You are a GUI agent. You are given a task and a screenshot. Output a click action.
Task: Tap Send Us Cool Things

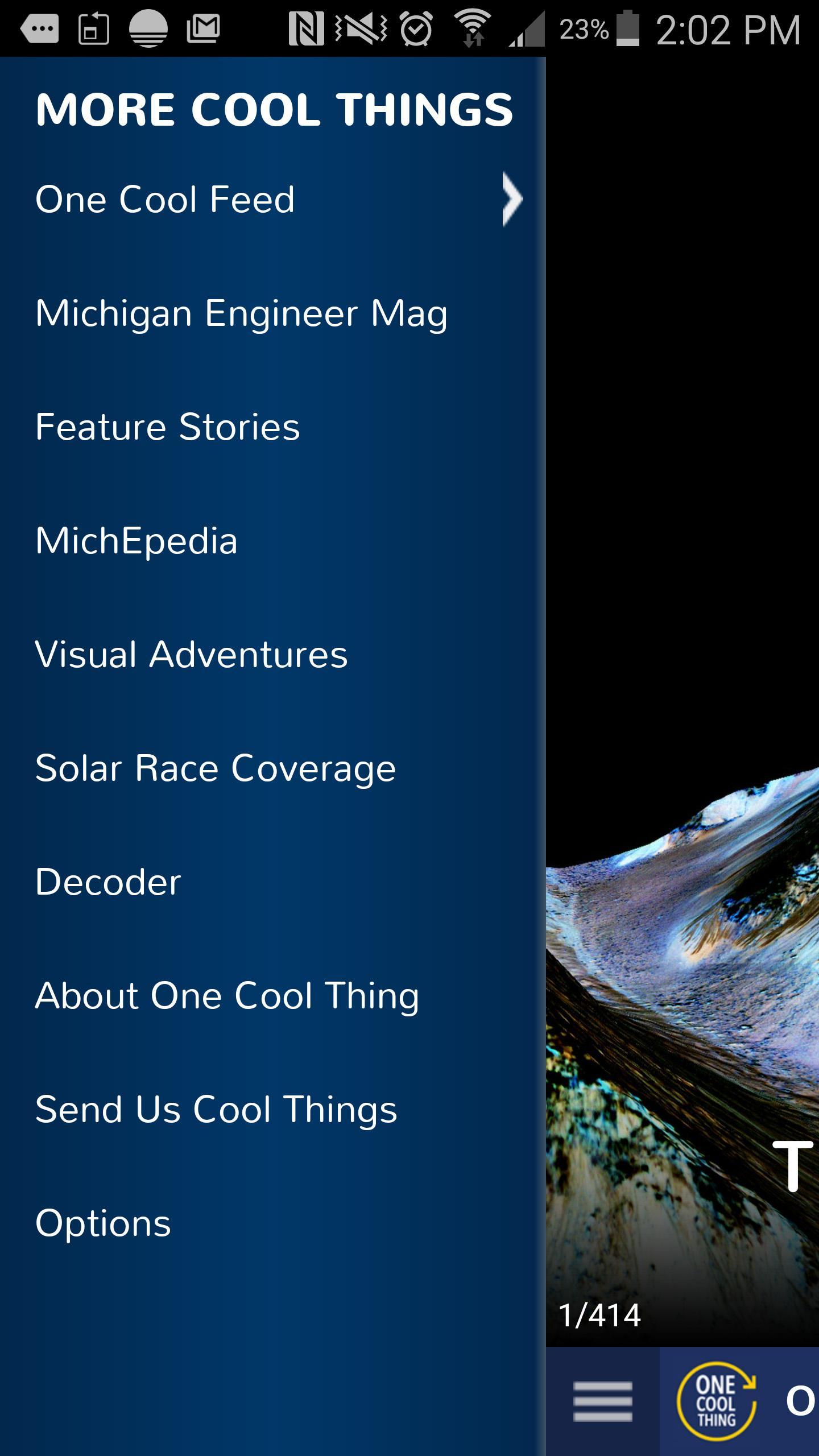coord(216,1109)
